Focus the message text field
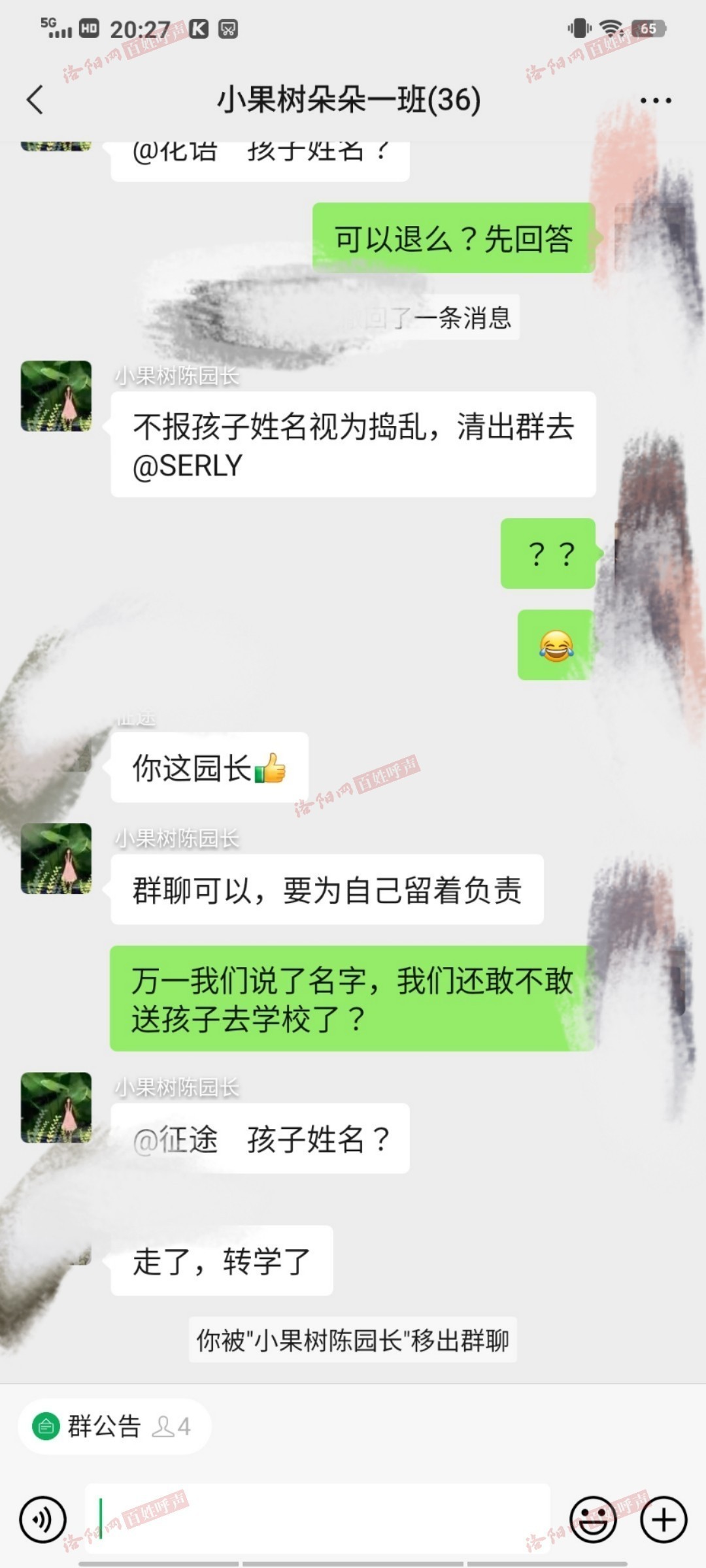This screenshot has width=706, height=1568. [317, 1520]
